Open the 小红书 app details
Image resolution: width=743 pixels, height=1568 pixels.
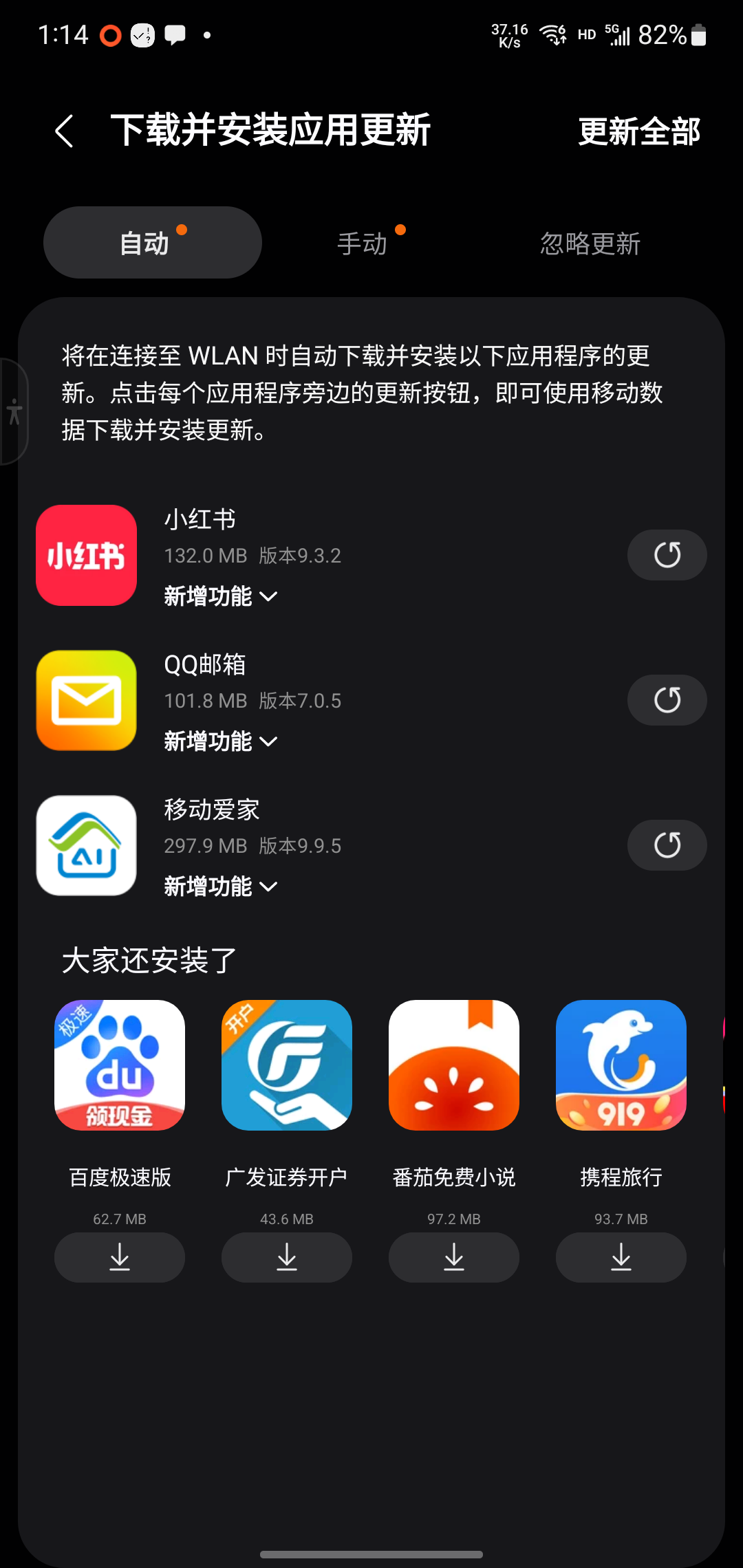pos(87,556)
